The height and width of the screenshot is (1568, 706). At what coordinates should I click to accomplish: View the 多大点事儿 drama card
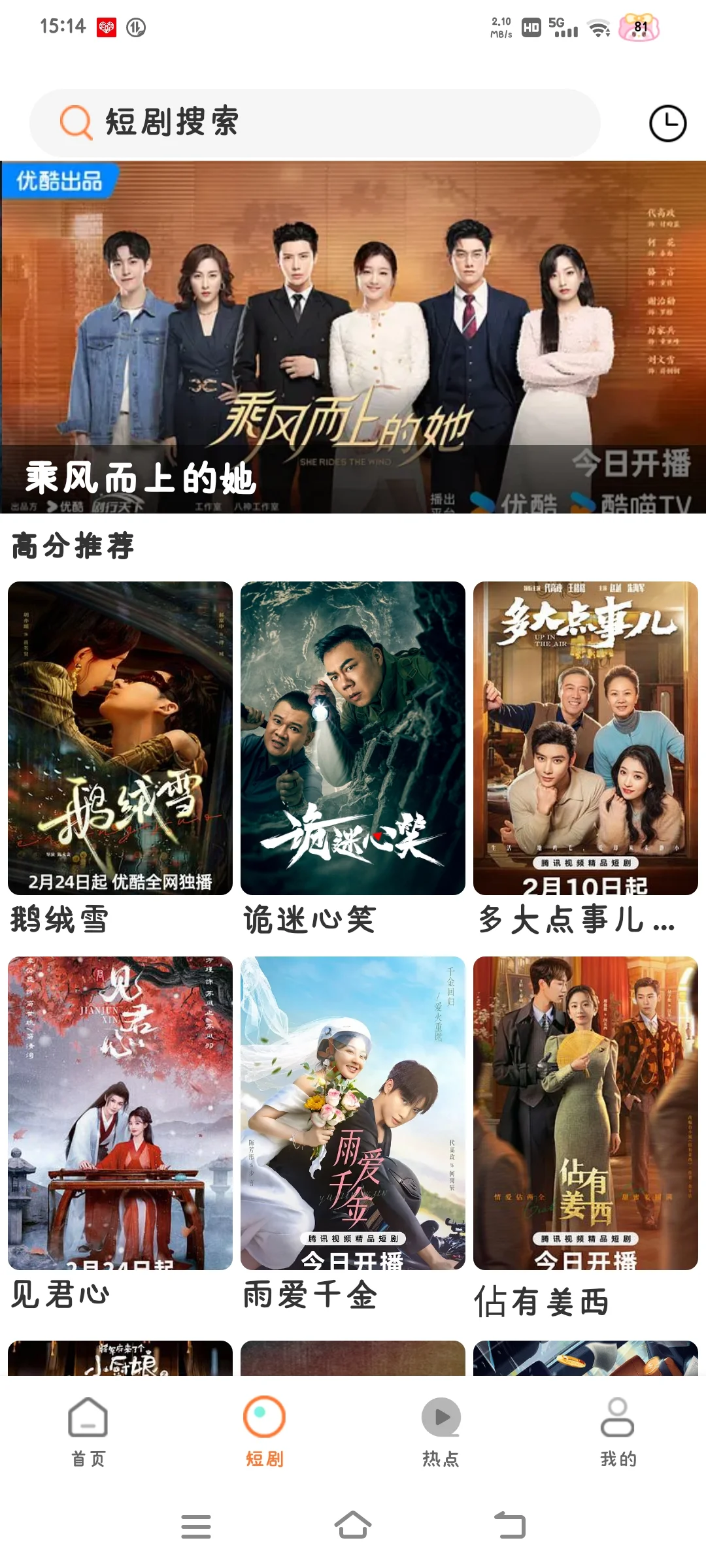point(586,738)
